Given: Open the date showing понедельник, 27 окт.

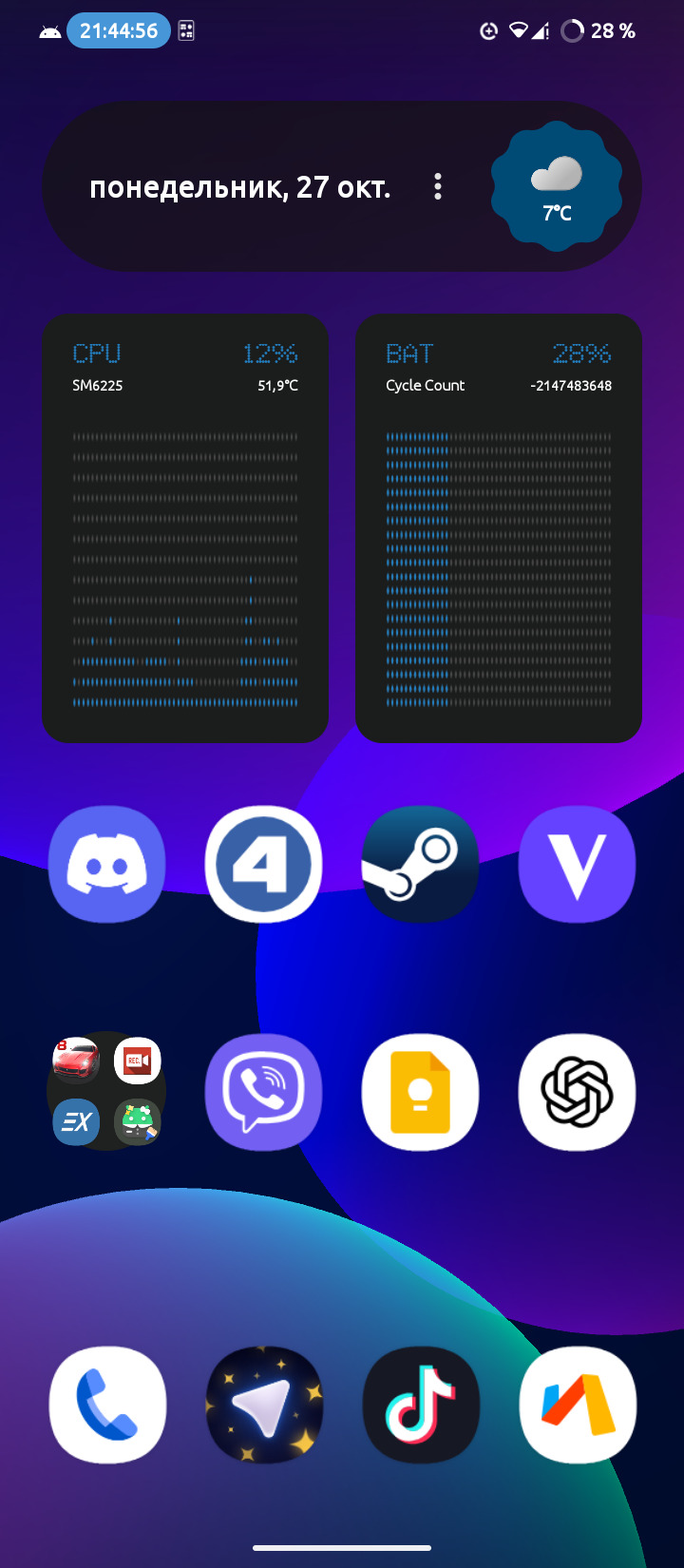Looking at the screenshot, I should coord(239,187).
